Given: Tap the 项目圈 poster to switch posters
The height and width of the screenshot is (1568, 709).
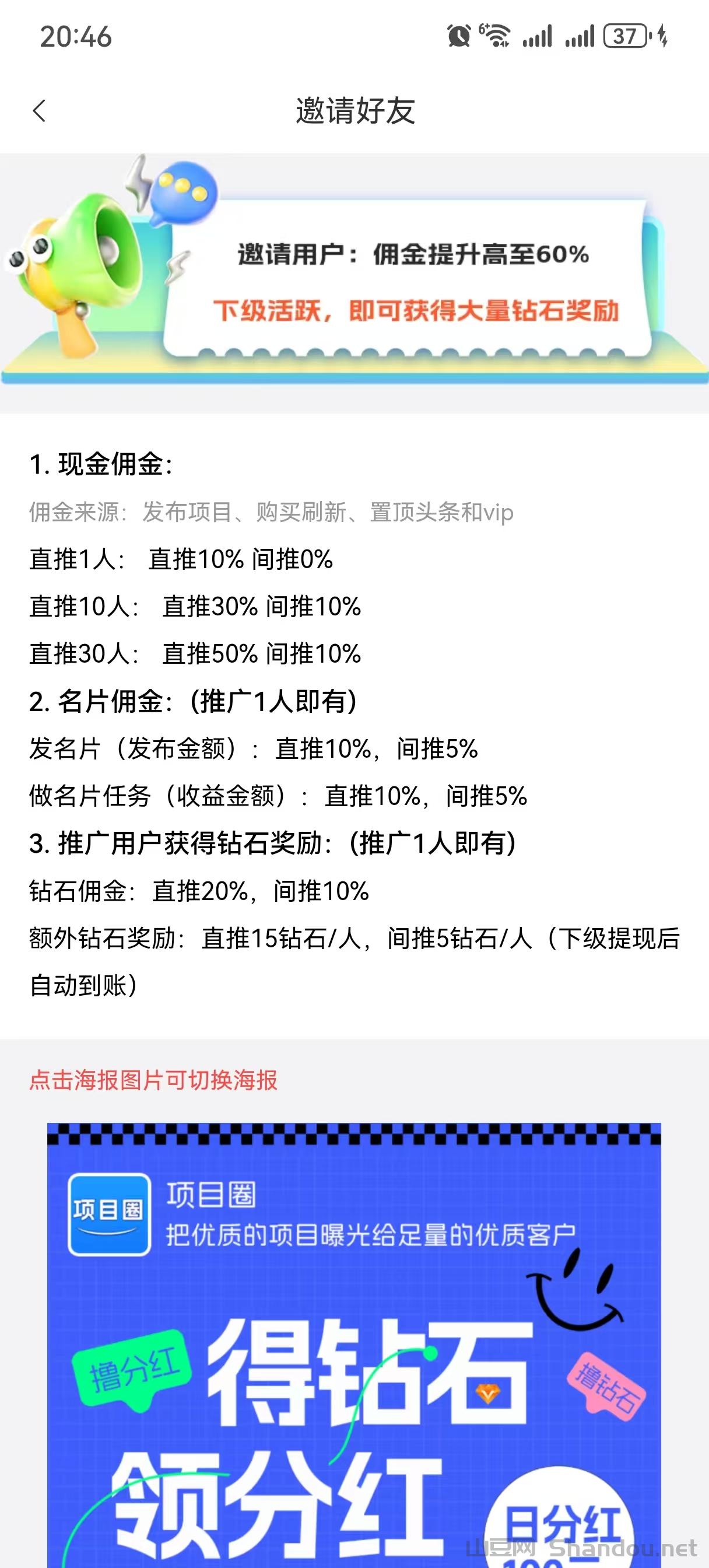Looking at the screenshot, I should (x=354, y=1339).
